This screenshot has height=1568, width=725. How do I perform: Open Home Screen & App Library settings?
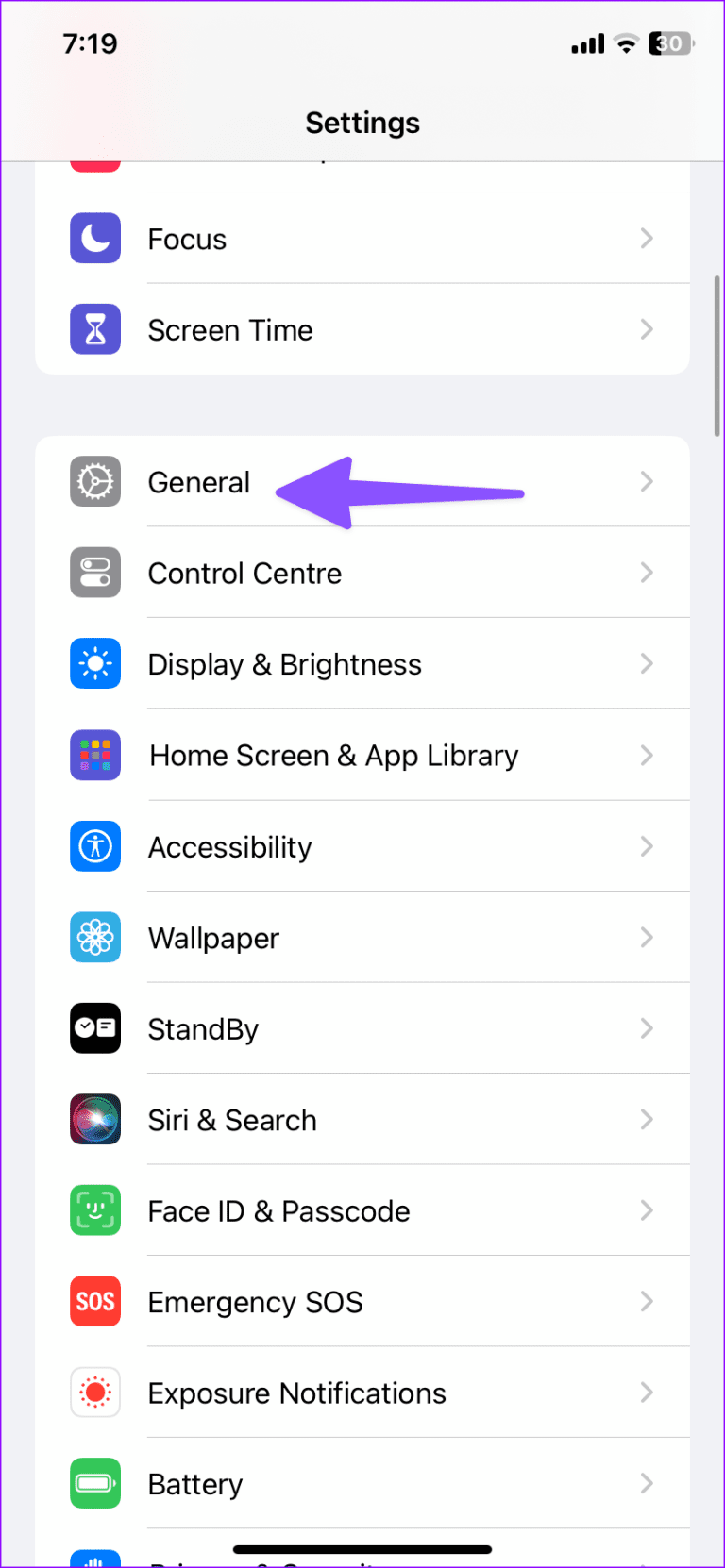(362, 755)
